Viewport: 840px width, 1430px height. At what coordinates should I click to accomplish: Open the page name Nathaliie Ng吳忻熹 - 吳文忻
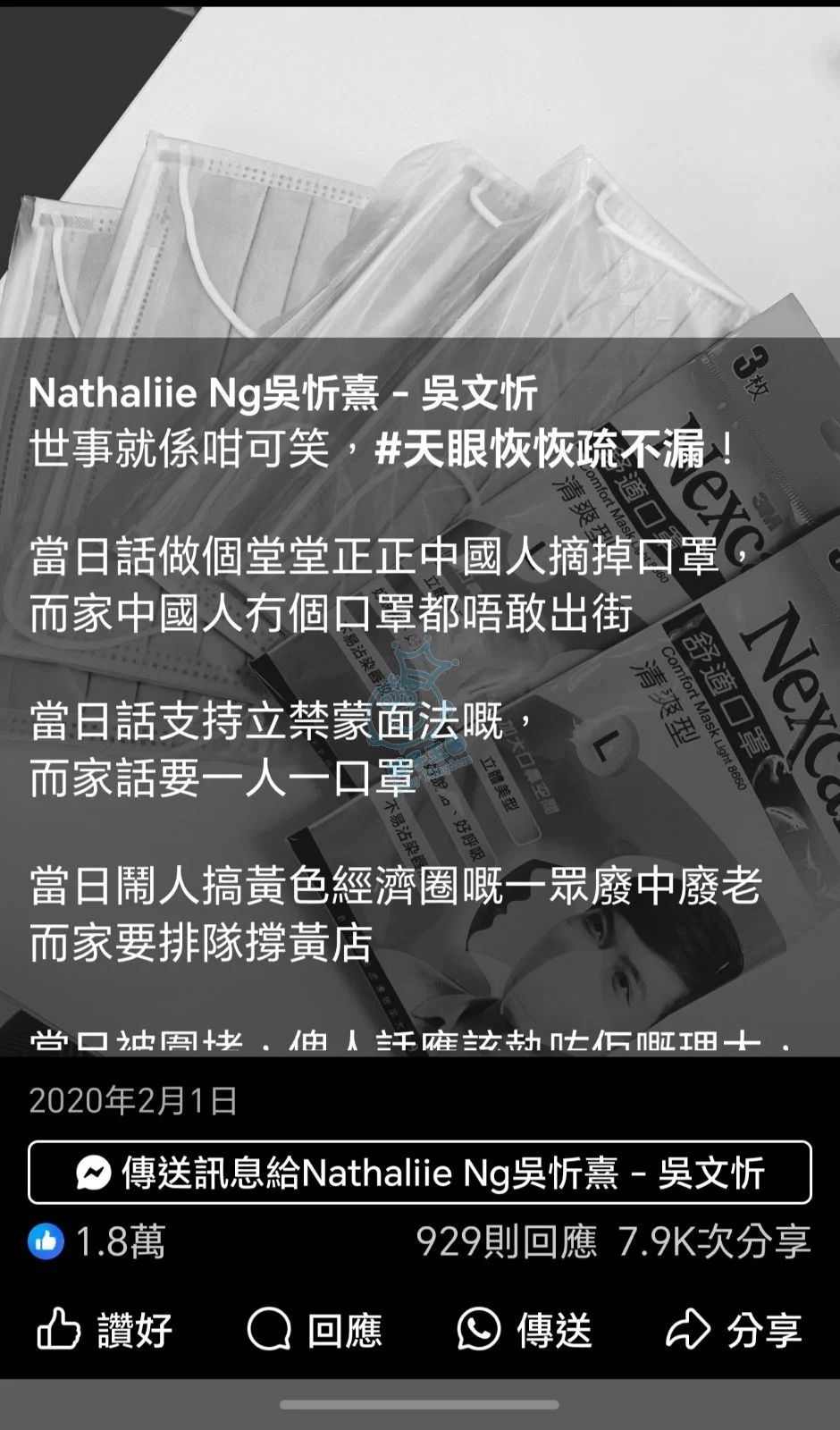tap(283, 393)
